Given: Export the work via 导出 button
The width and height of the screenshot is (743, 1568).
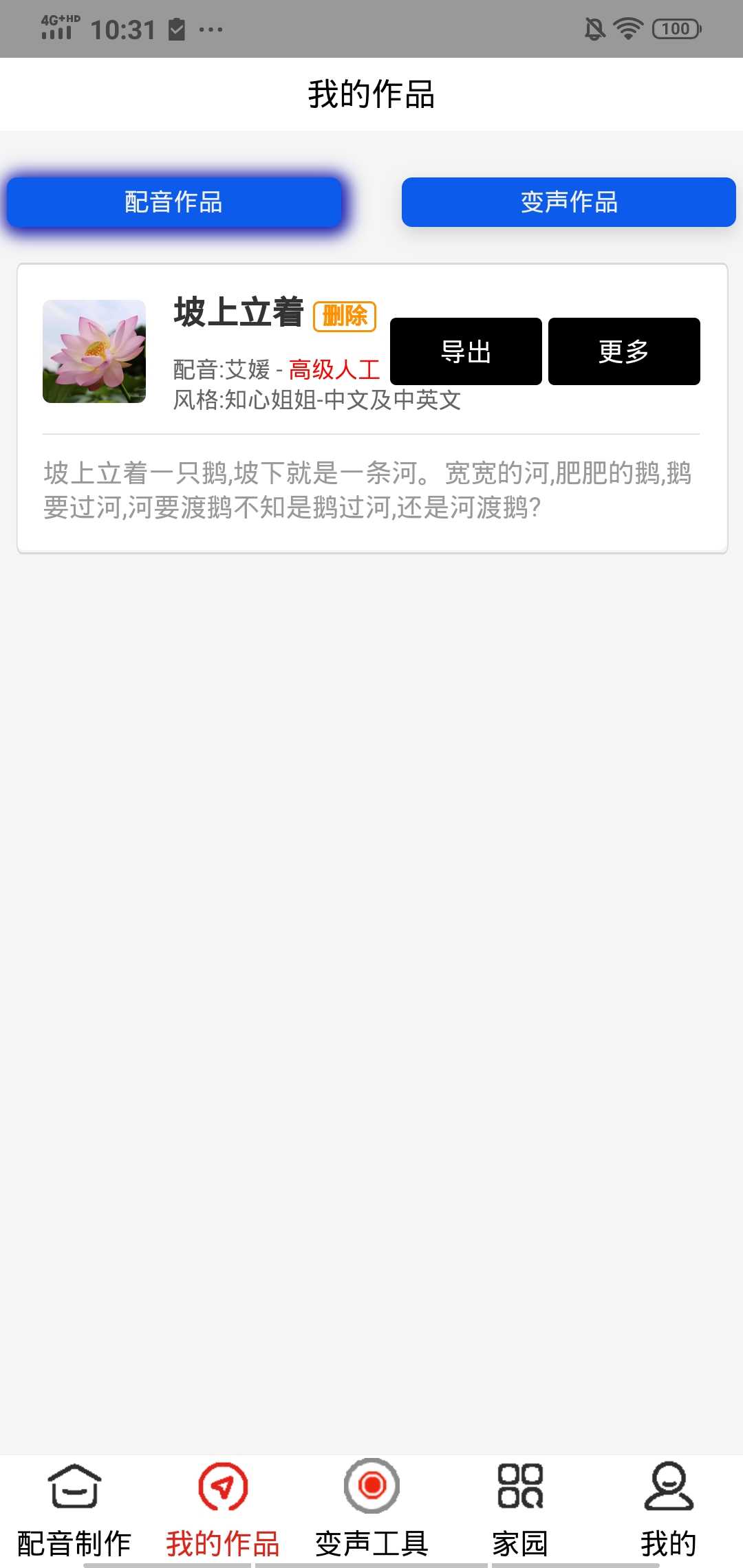Looking at the screenshot, I should coord(465,351).
